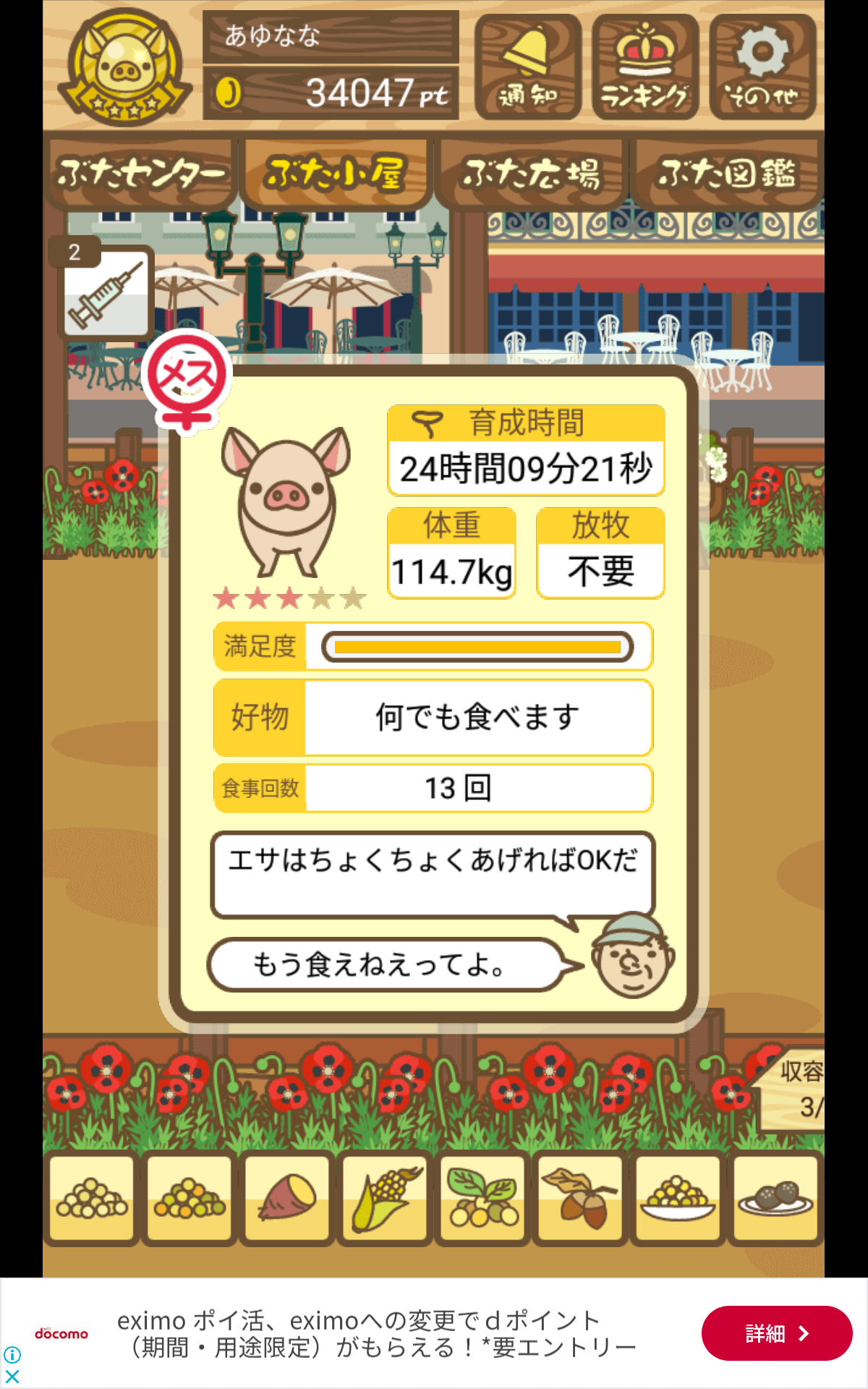The image size is (868, 1389).
Task: Switch to the ぶた図鑑 tab
Action: click(726, 174)
